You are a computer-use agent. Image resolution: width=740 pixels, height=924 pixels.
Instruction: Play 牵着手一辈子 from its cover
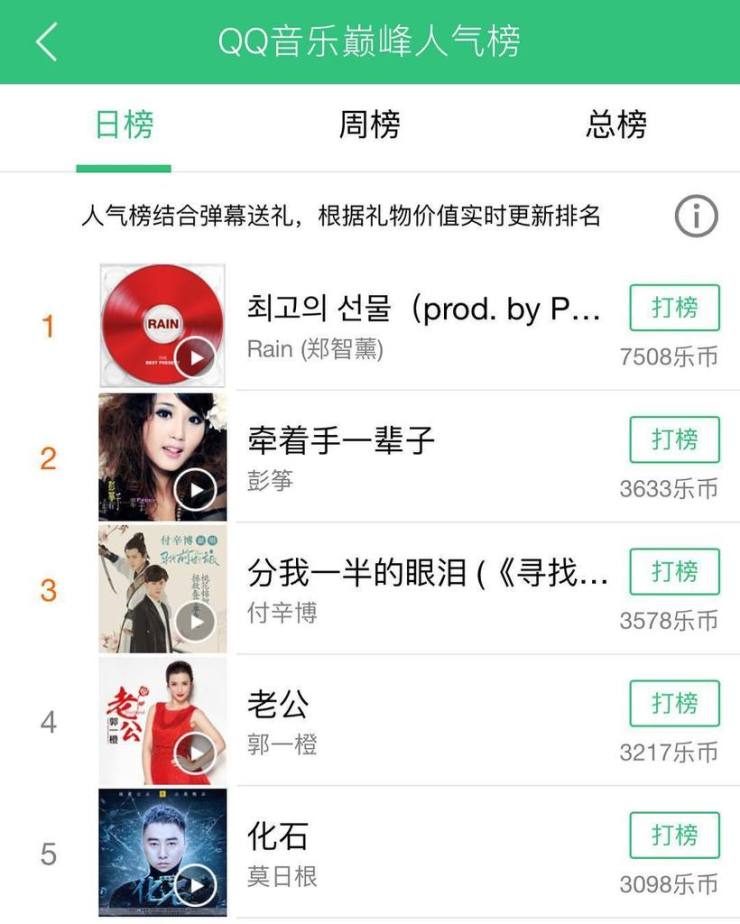click(x=195, y=489)
